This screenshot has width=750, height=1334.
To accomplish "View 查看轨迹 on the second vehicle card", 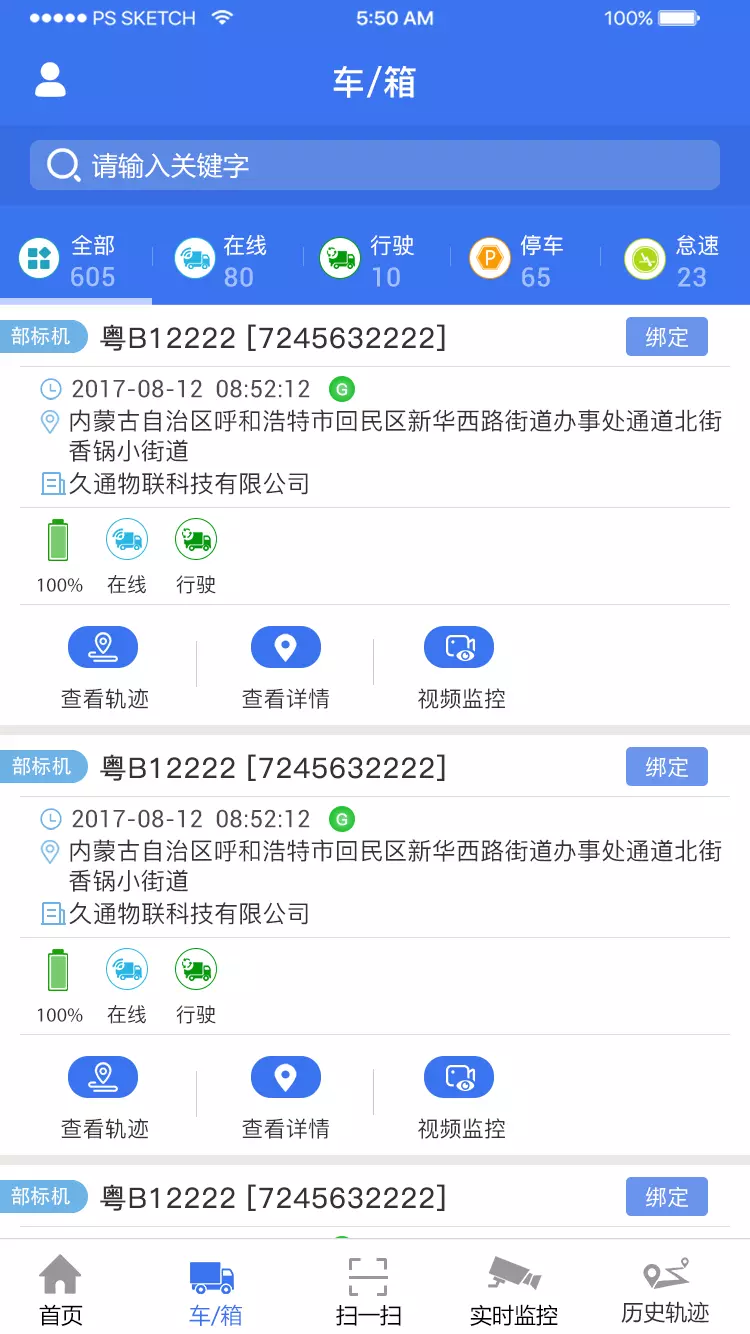I will 104,1098.
